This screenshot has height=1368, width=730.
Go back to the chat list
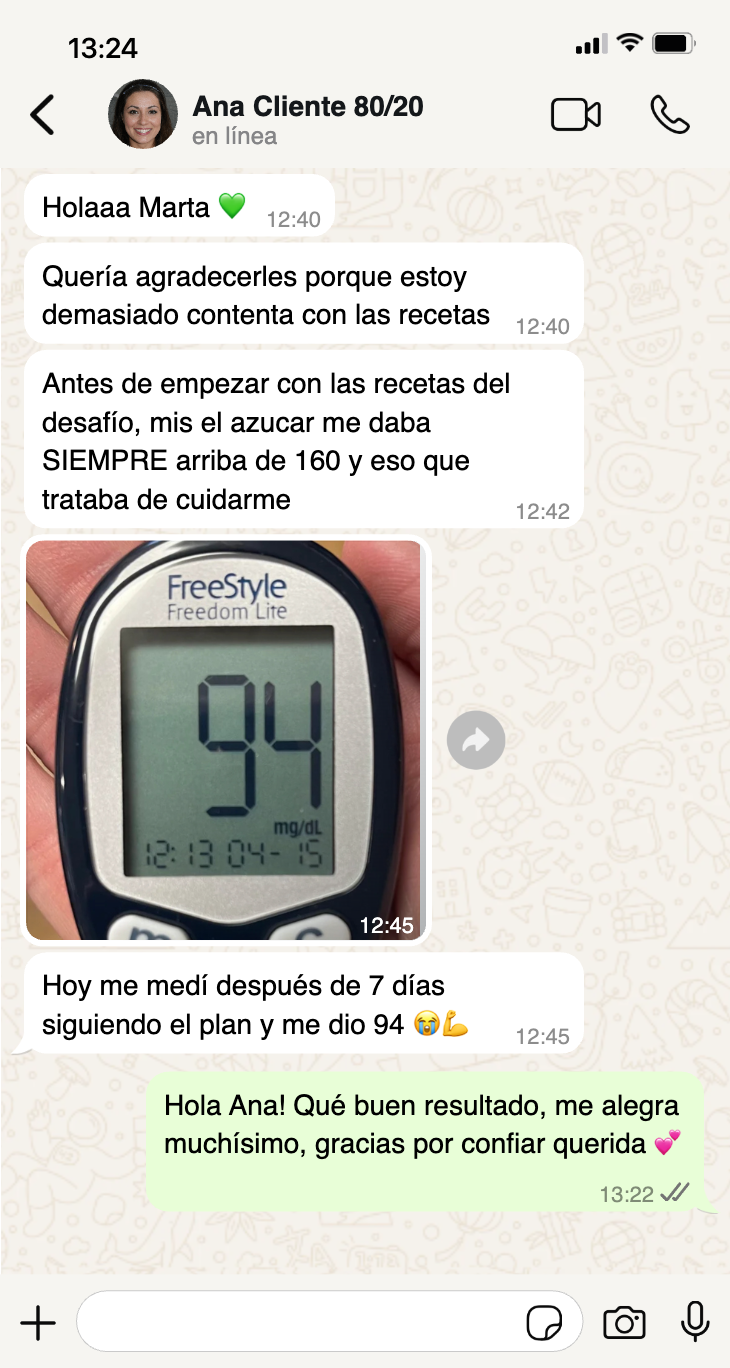click(x=42, y=115)
